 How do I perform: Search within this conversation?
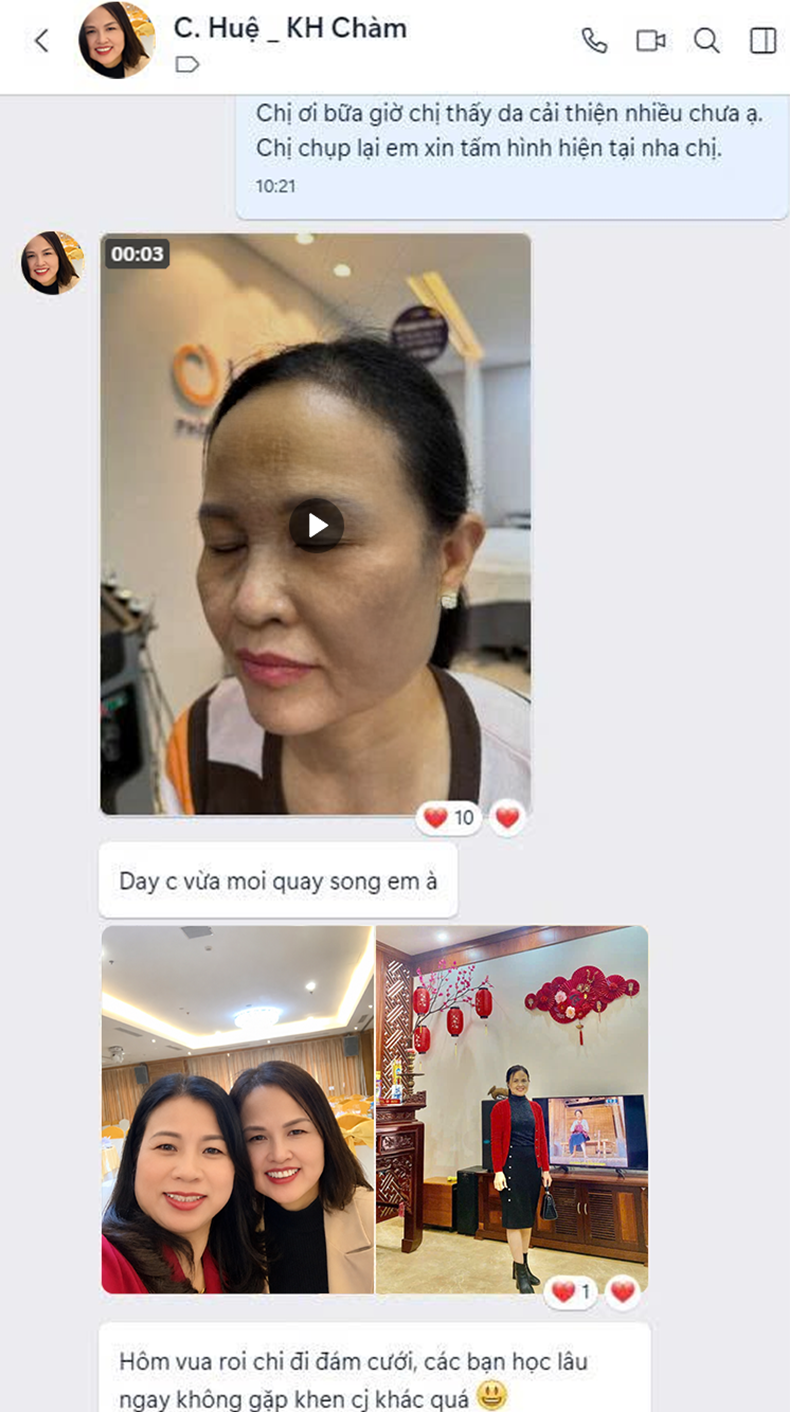click(x=707, y=40)
